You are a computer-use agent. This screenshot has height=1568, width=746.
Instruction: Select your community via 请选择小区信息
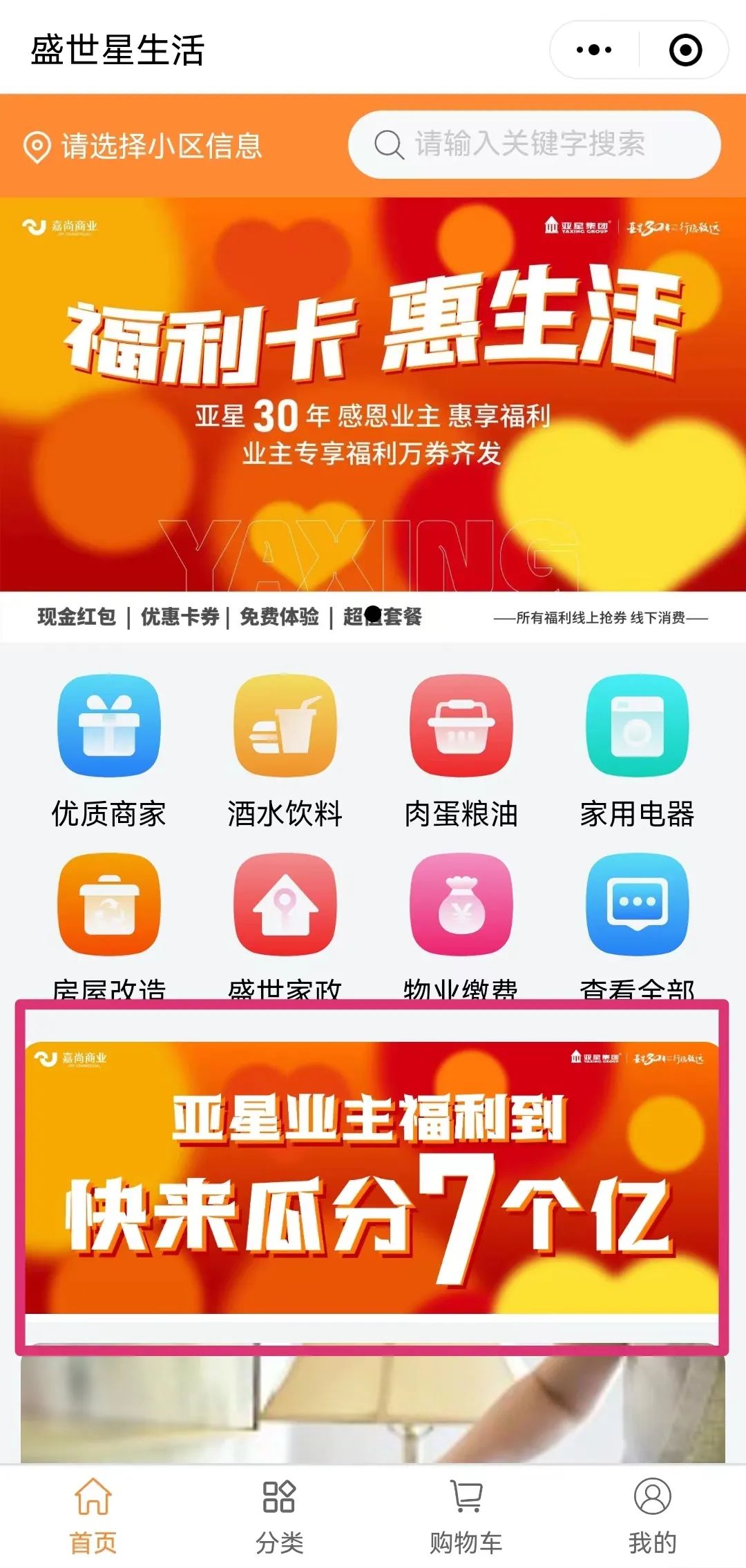(x=144, y=146)
